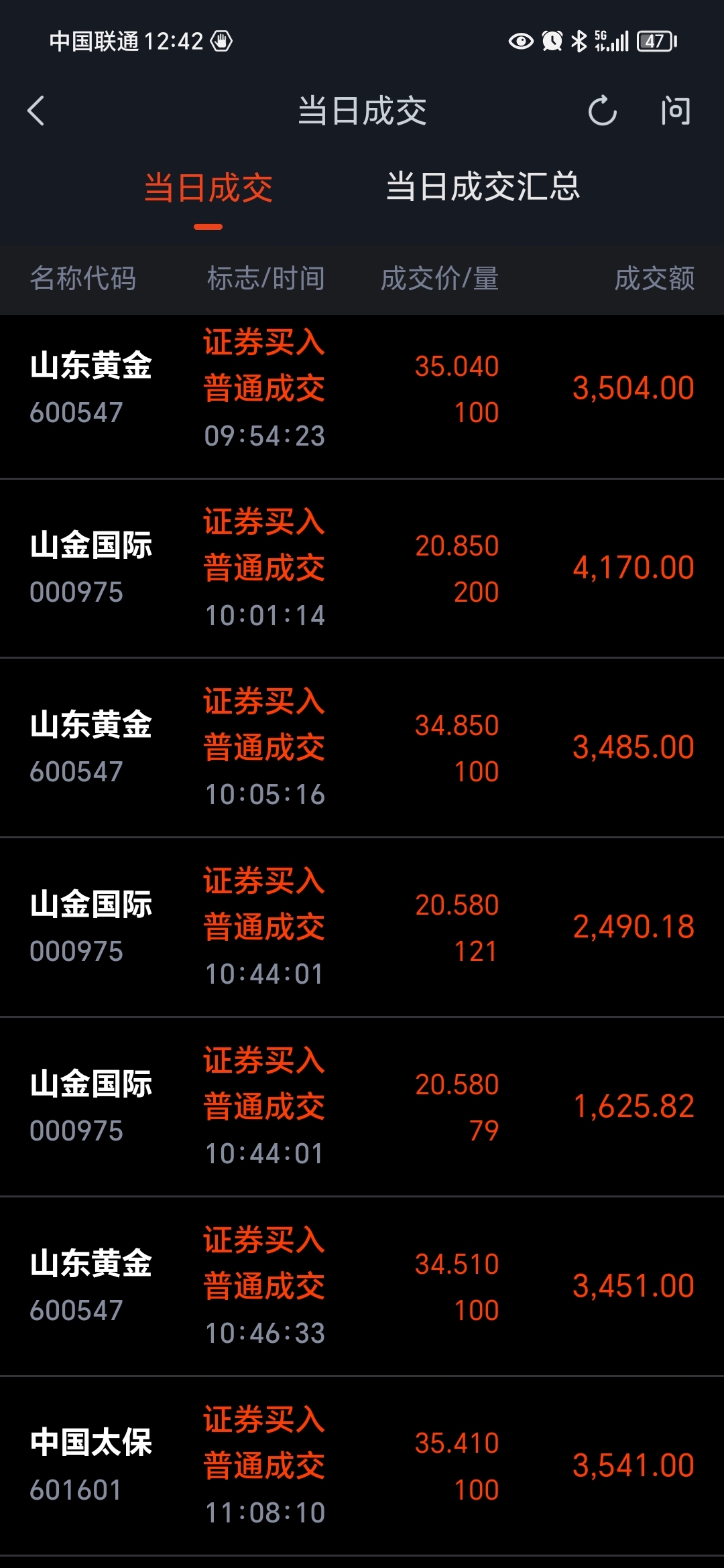Open 山金国际 trade of 79 shares

(x=362, y=1107)
